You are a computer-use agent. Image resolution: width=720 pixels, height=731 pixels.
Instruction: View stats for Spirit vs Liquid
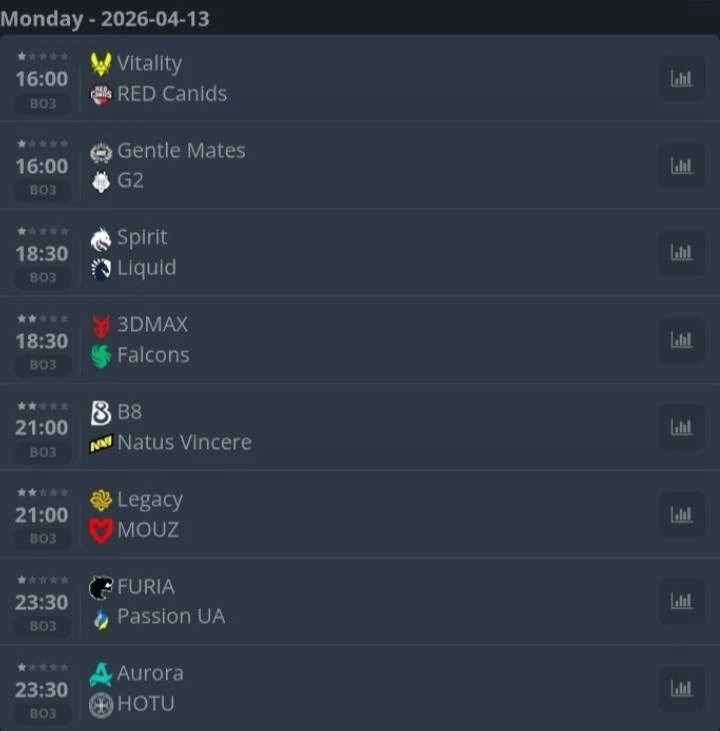coord(681,253)
